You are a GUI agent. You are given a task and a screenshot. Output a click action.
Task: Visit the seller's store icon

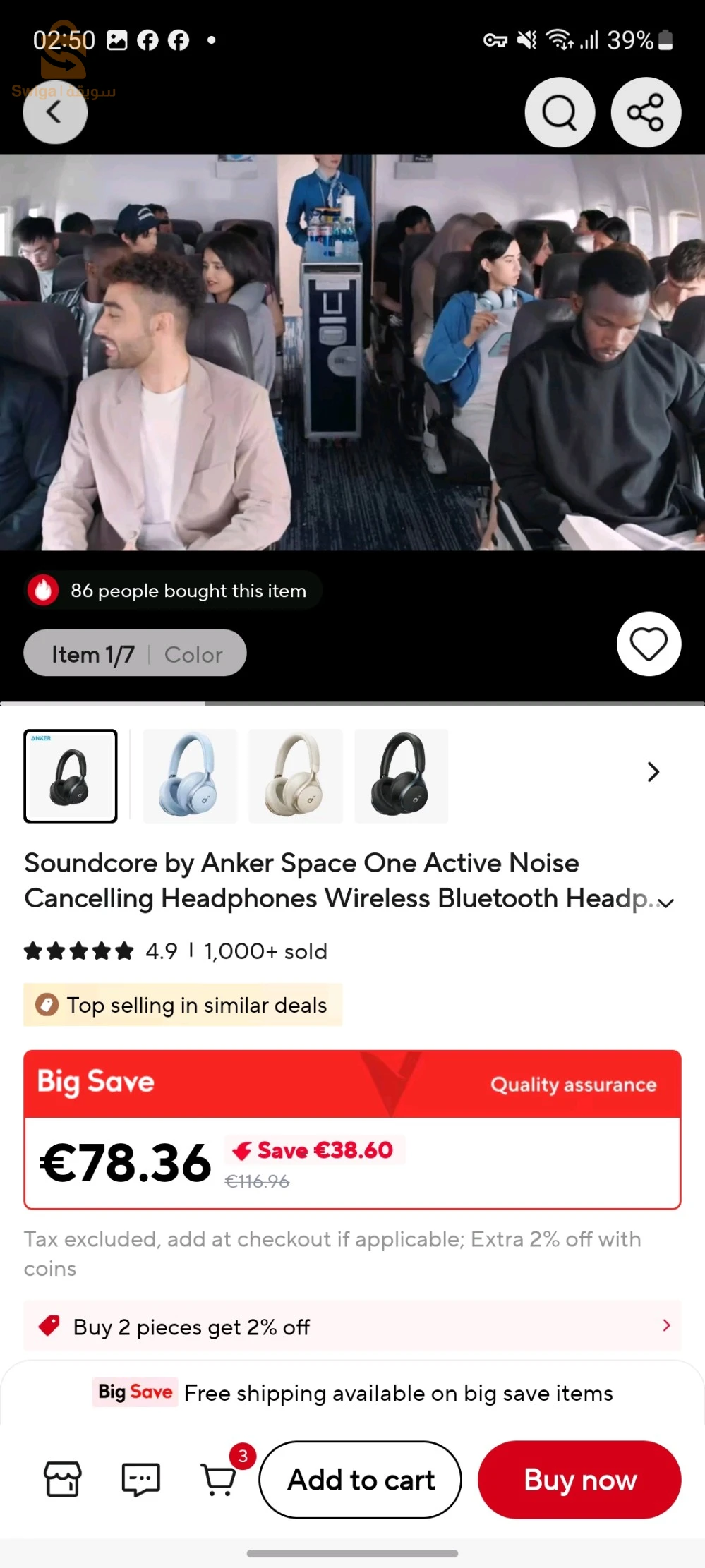coord(63,1479)
